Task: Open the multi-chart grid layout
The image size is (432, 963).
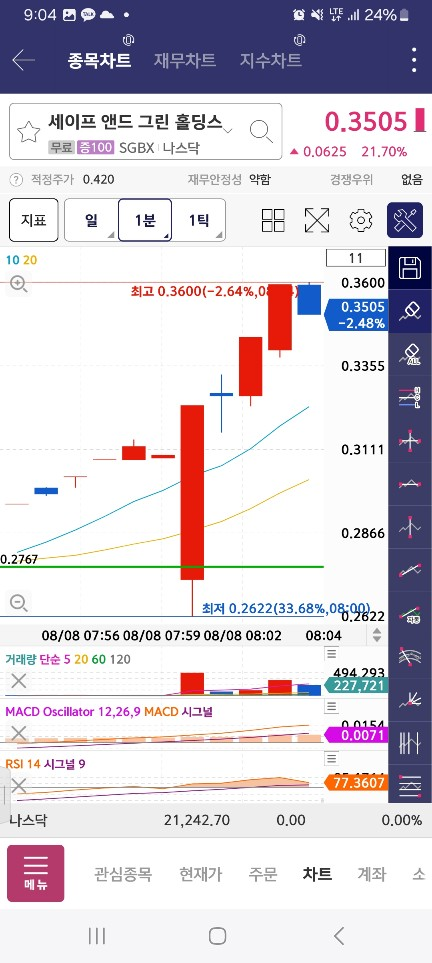Action: click(273, 220)
